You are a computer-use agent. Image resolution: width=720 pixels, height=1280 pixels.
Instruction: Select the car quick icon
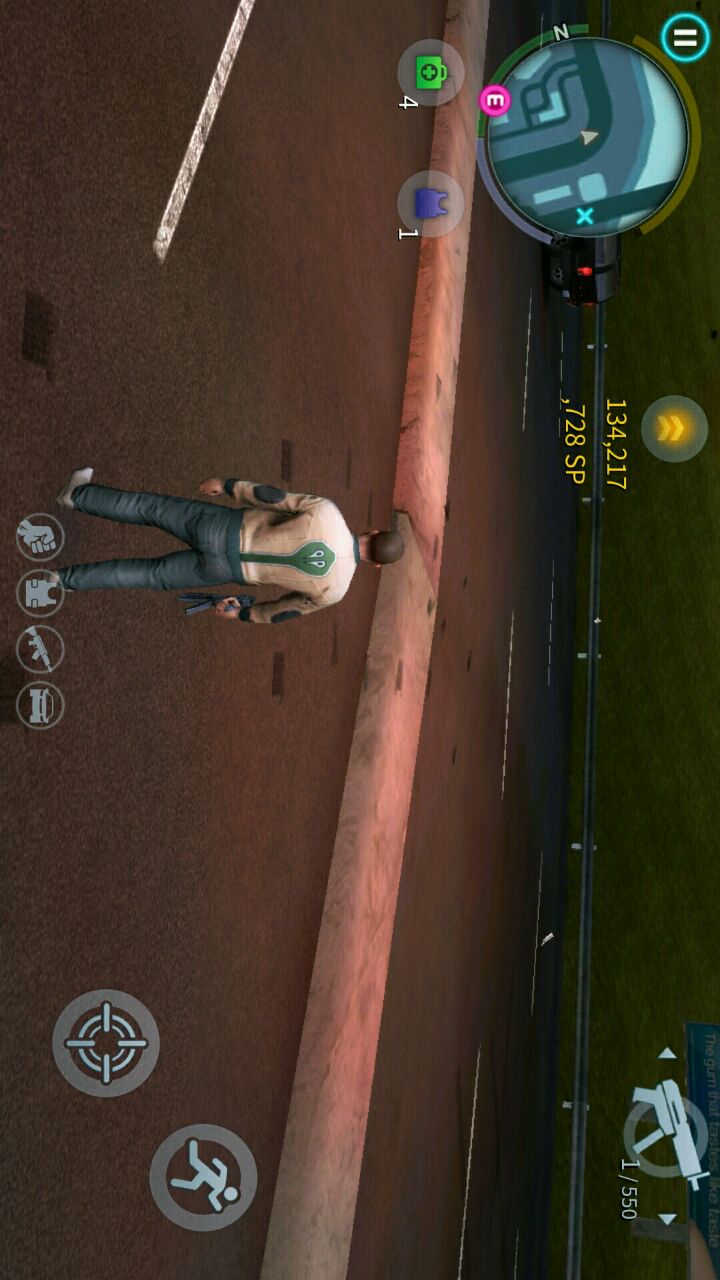[40, 705]
